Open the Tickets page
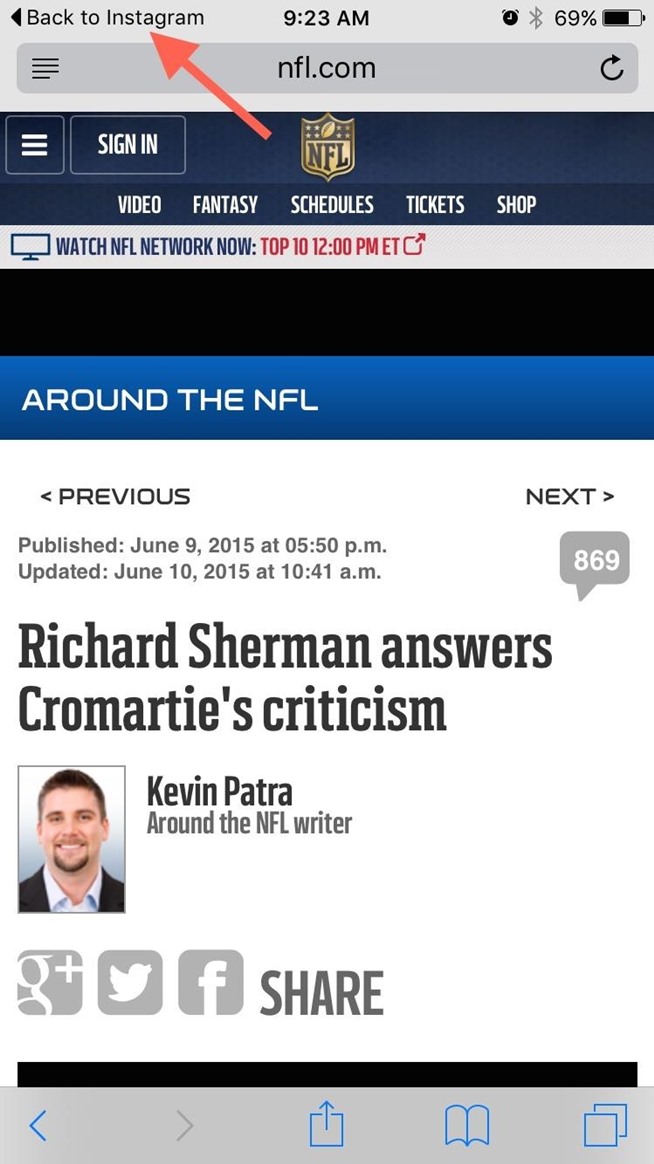The height and width of the screenshot is (1164, 654). click(435, 205)
